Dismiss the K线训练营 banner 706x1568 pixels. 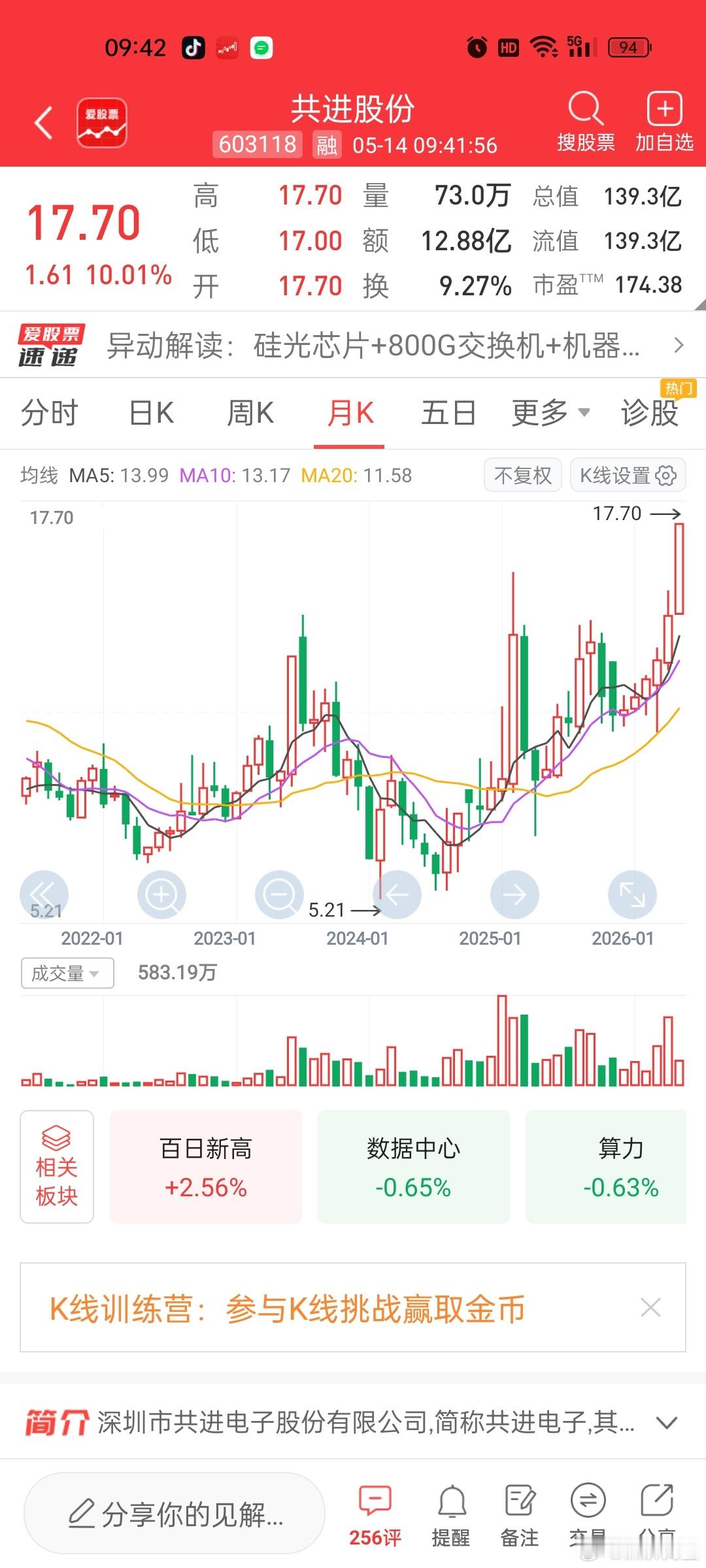(650, 1307)
